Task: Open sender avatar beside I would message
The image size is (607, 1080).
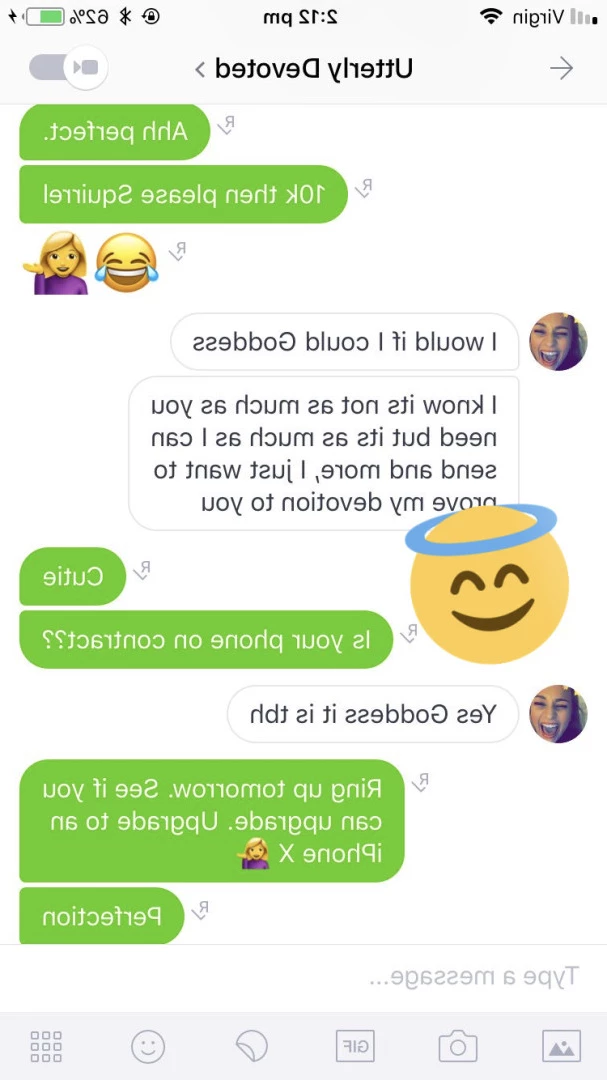Action: click(x=558, y=342)
